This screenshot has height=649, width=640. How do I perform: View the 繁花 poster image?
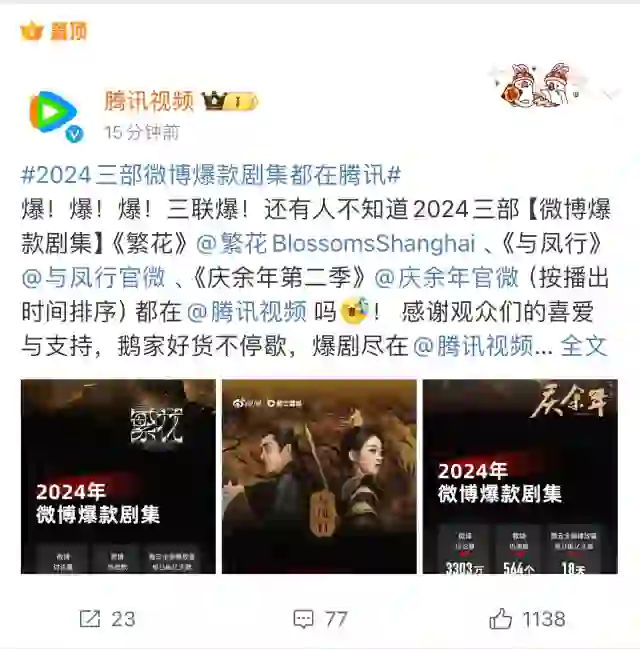pyautogui.click(x=118, y=476)
